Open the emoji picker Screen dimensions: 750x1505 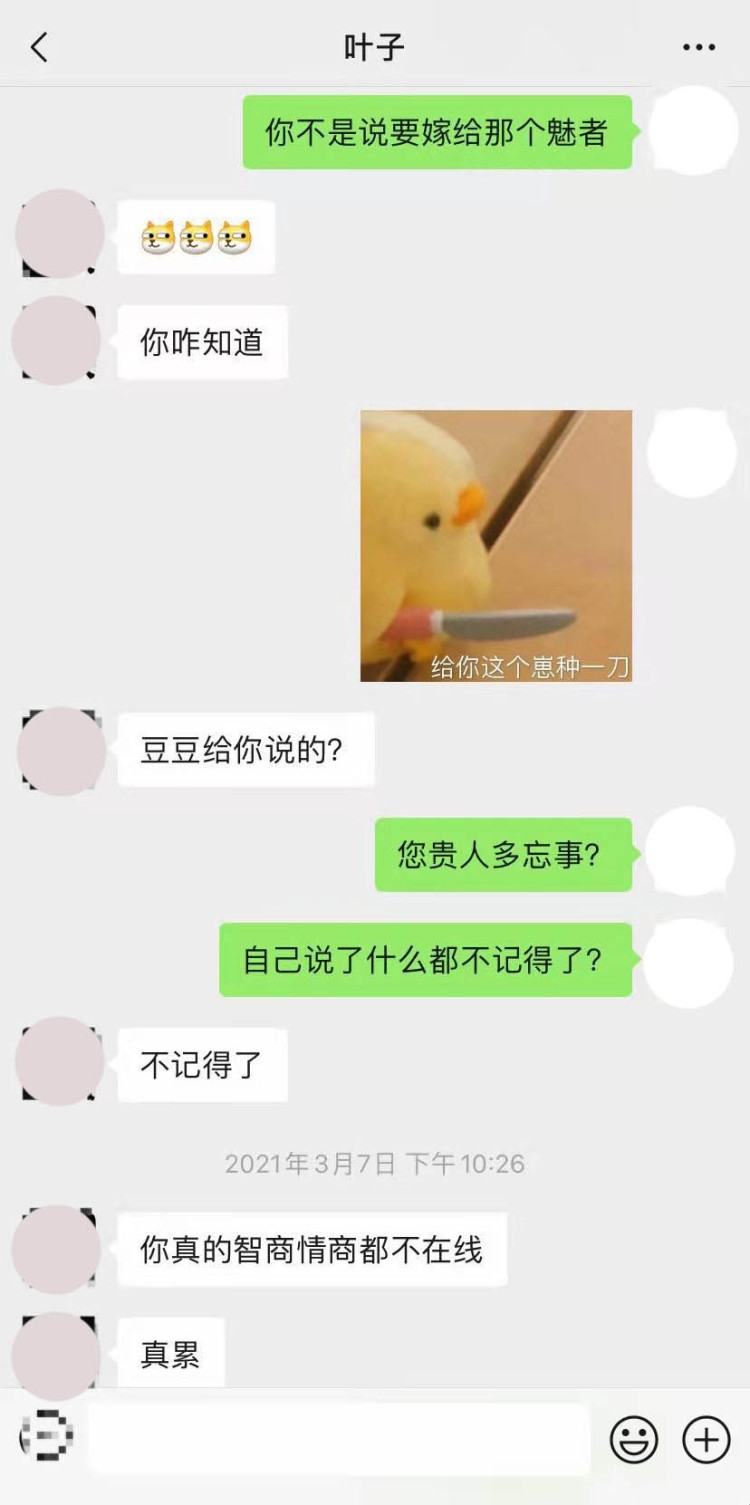(x=634, y=1440)
